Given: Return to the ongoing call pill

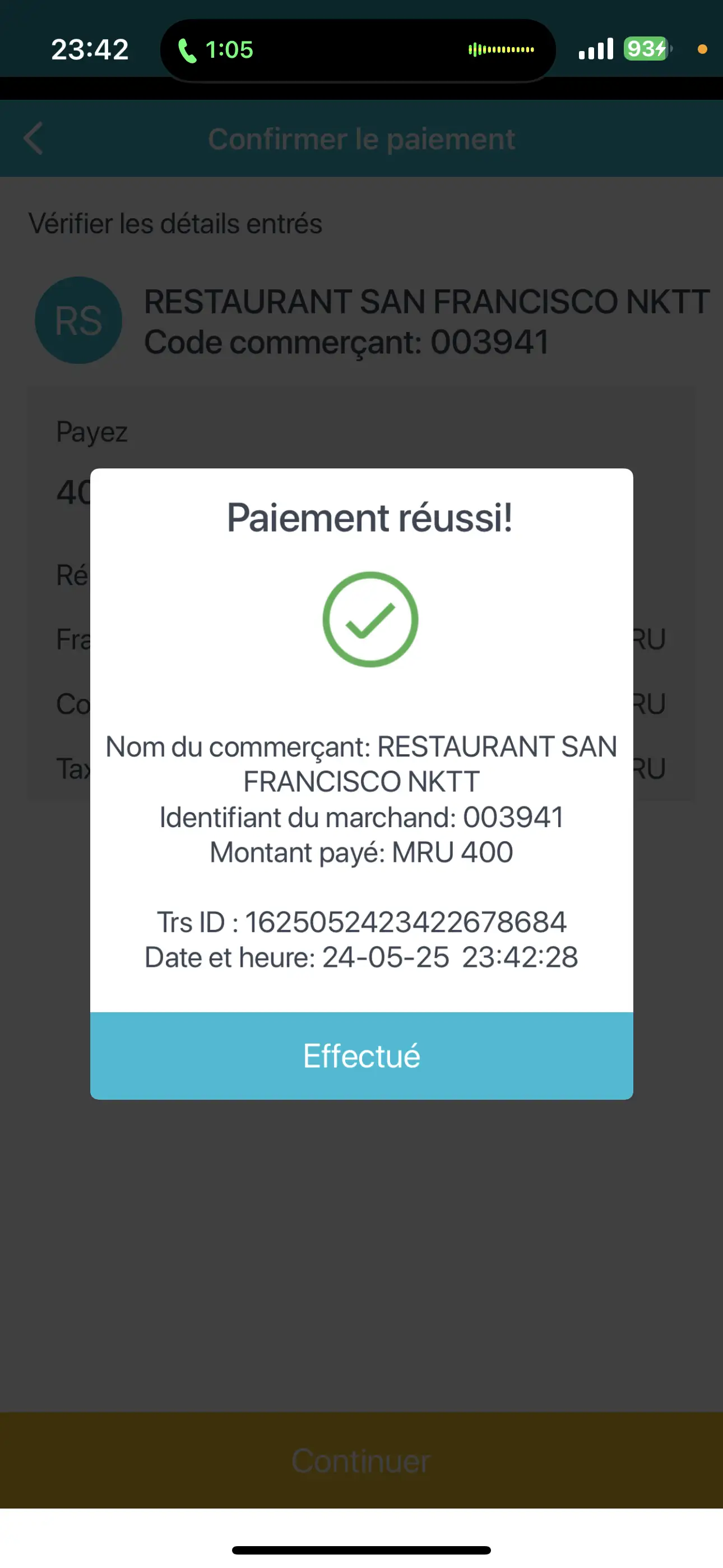Looking at the screenshot, I should 357,50.
